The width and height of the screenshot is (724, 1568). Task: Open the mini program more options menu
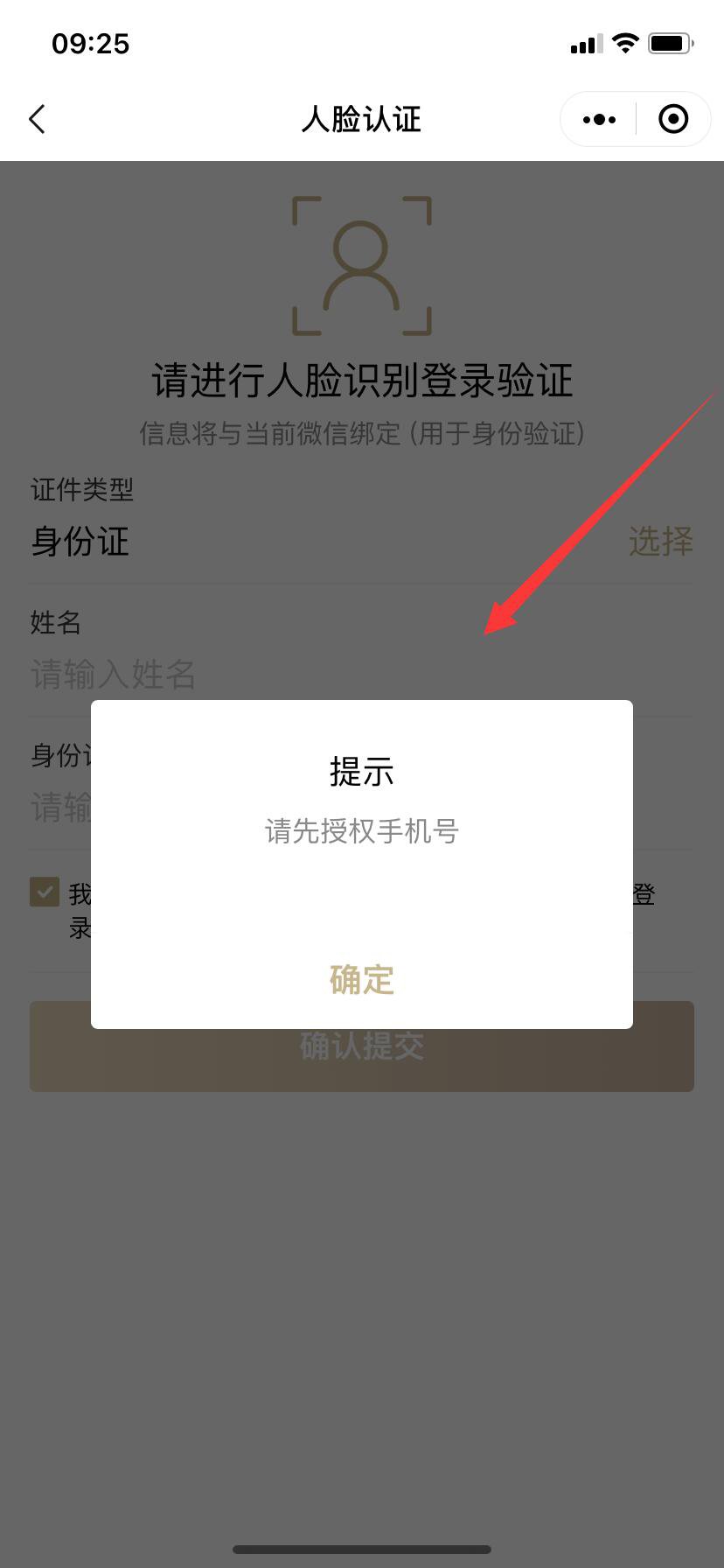click(x=599, y=119)
